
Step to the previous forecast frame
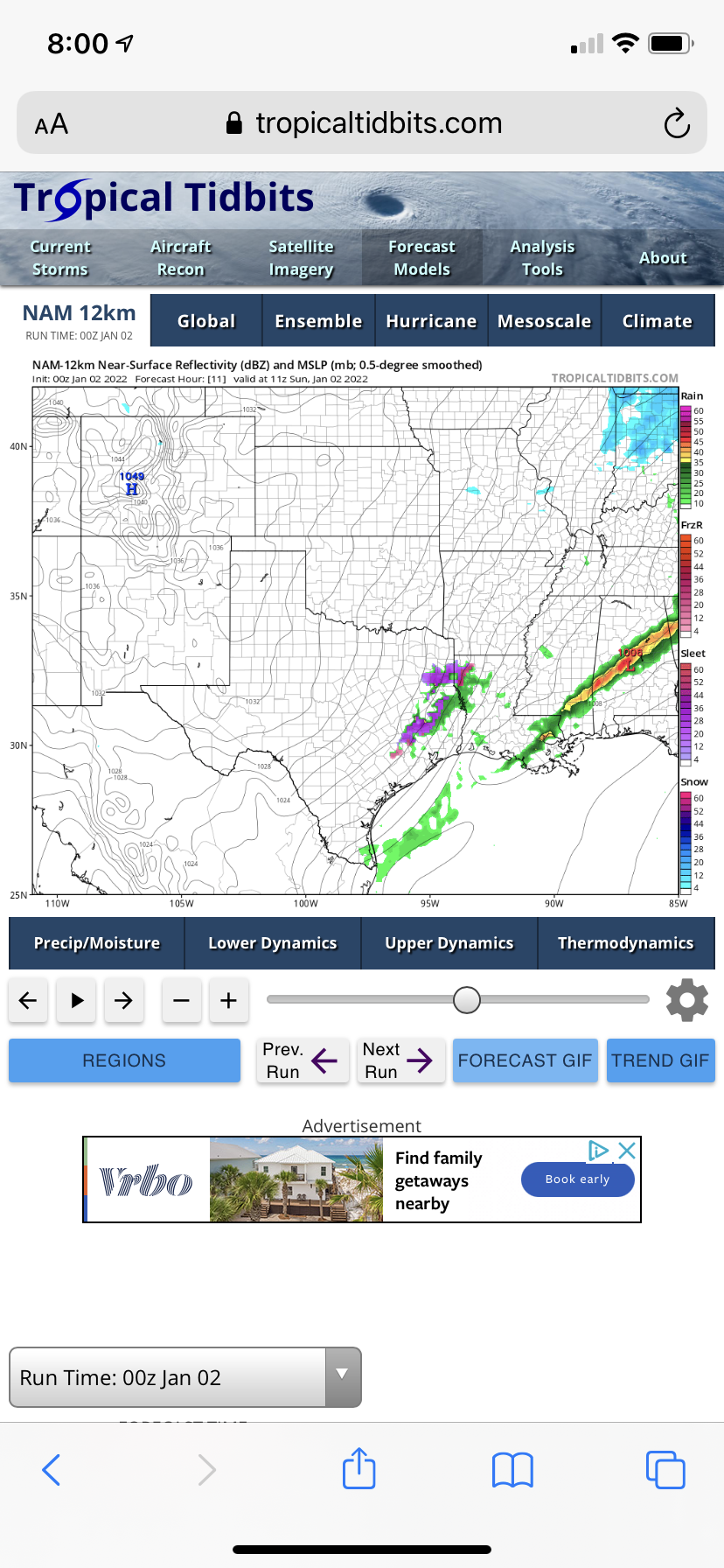(28, 1000)
